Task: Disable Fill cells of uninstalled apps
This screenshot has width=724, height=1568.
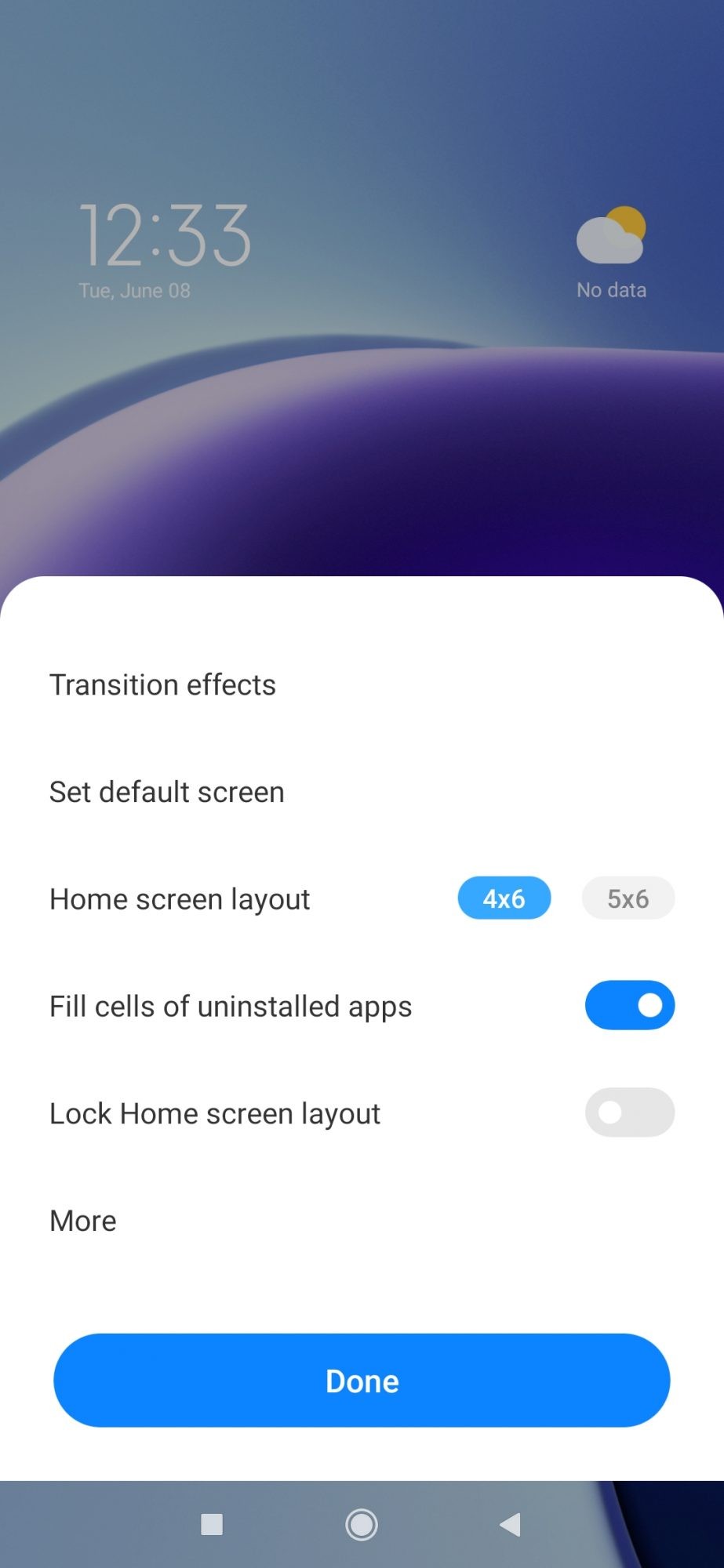Action: click(x=629, y=1005)
